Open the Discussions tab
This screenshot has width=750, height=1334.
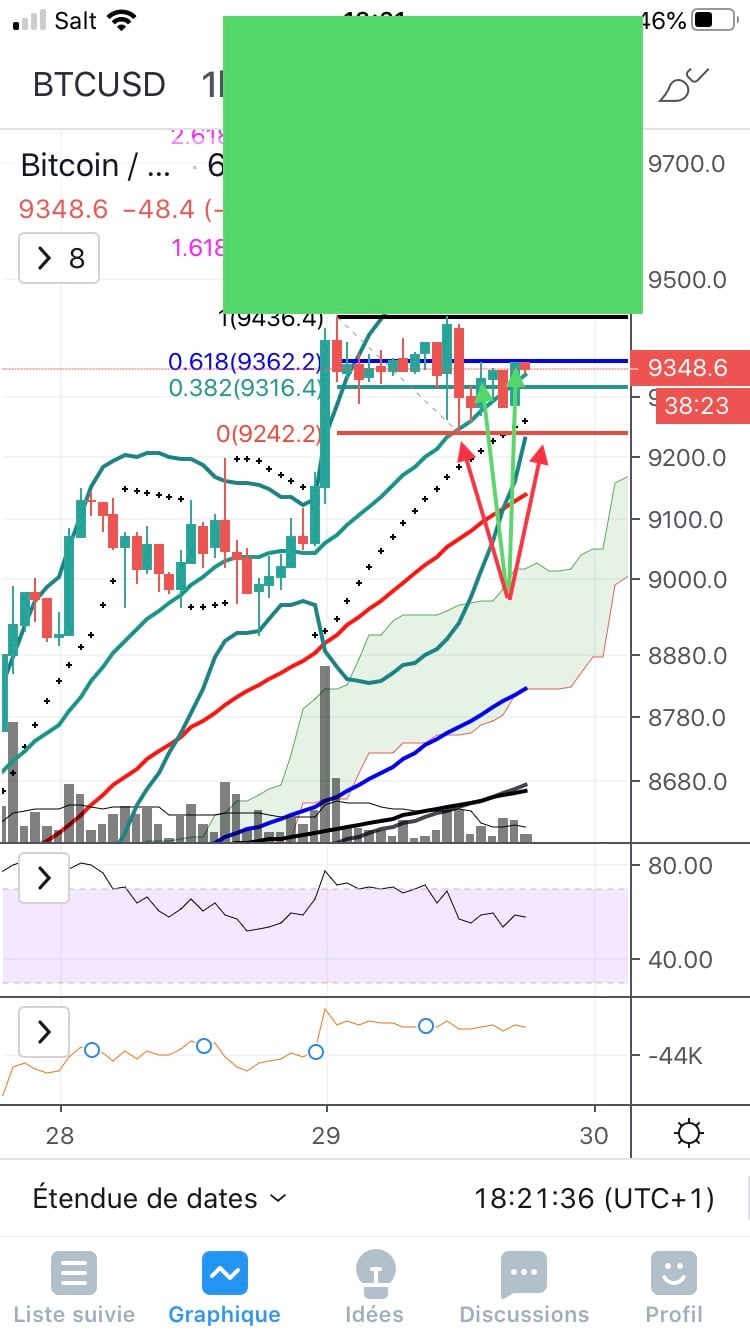pos(524,1288)
